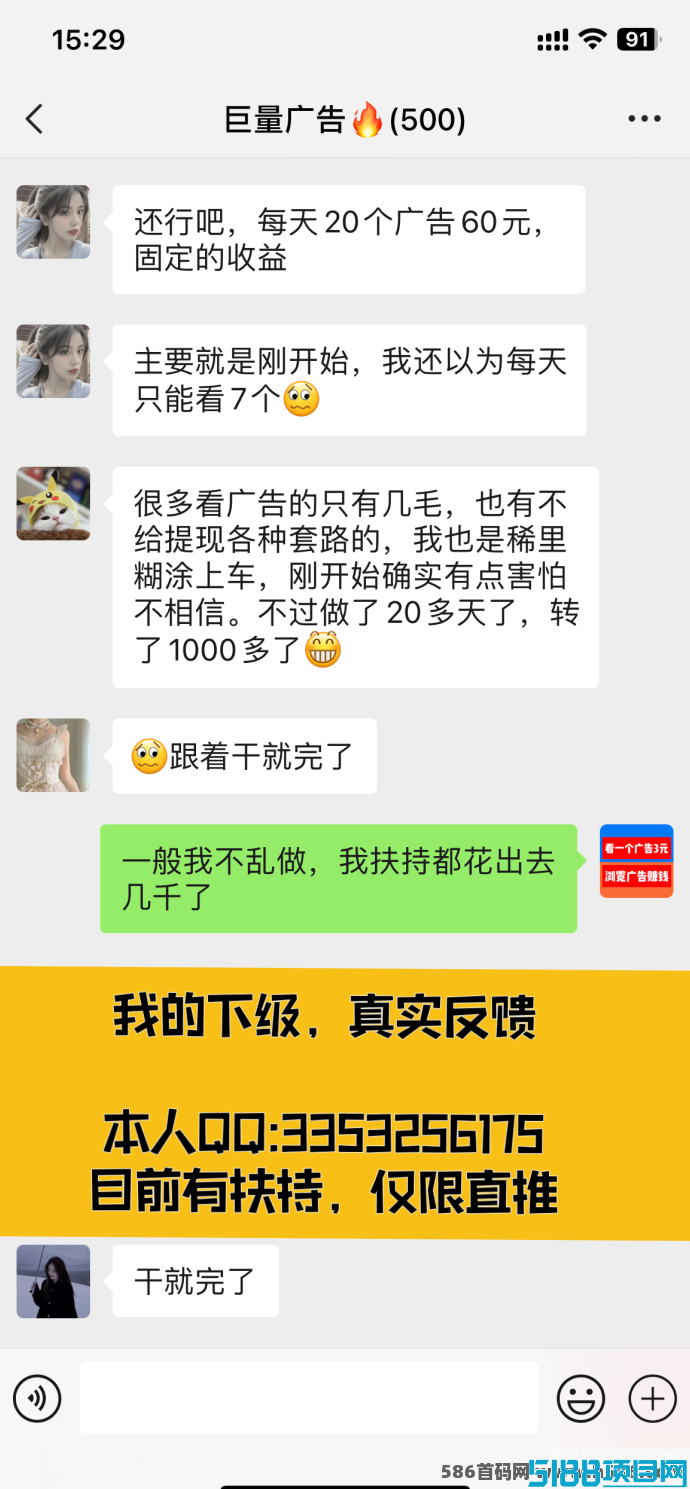The height and width of the screenshot is (1489, 690).
Task: Tap your own red avatar beside the green message
Action: click(636, 861)
